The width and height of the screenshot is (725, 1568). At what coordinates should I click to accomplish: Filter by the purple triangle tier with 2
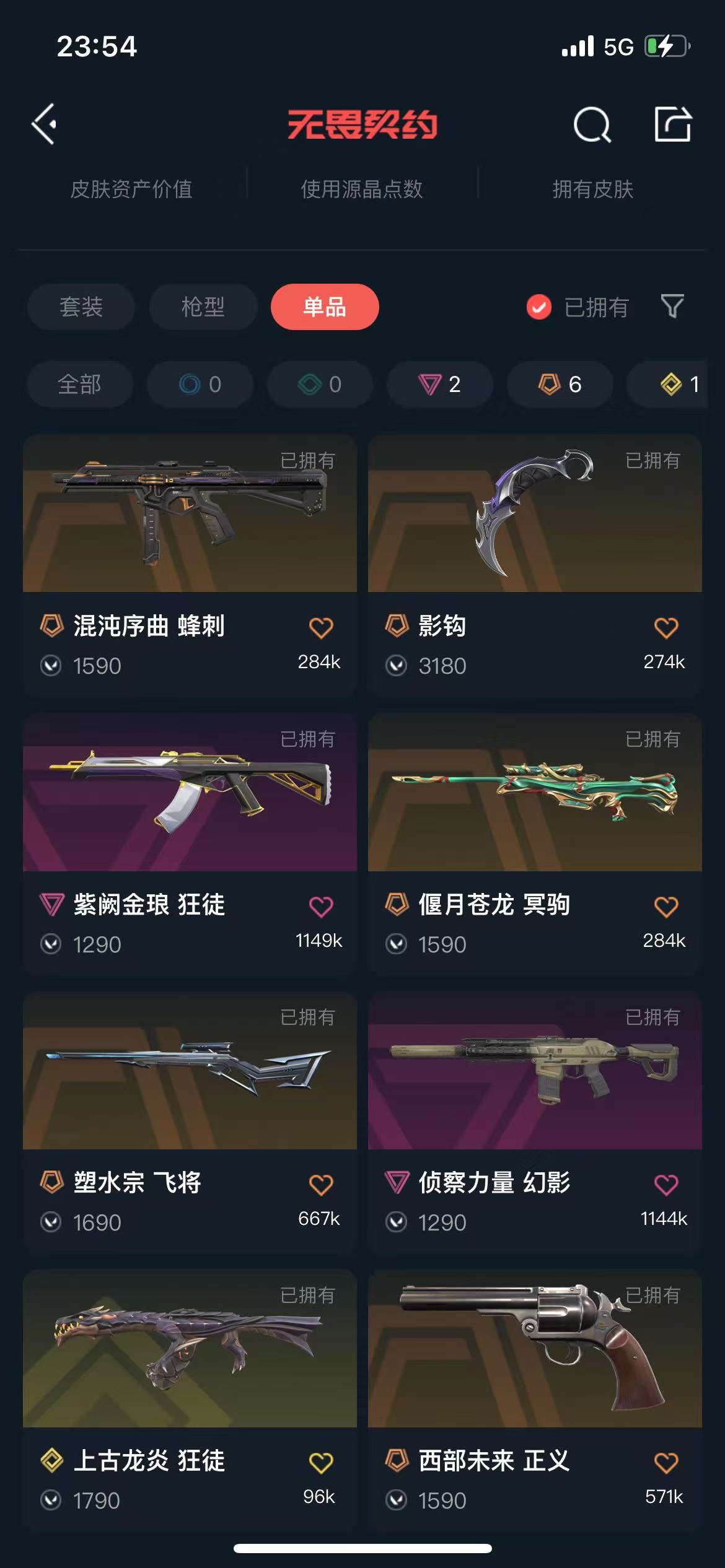tap(439, 385)
